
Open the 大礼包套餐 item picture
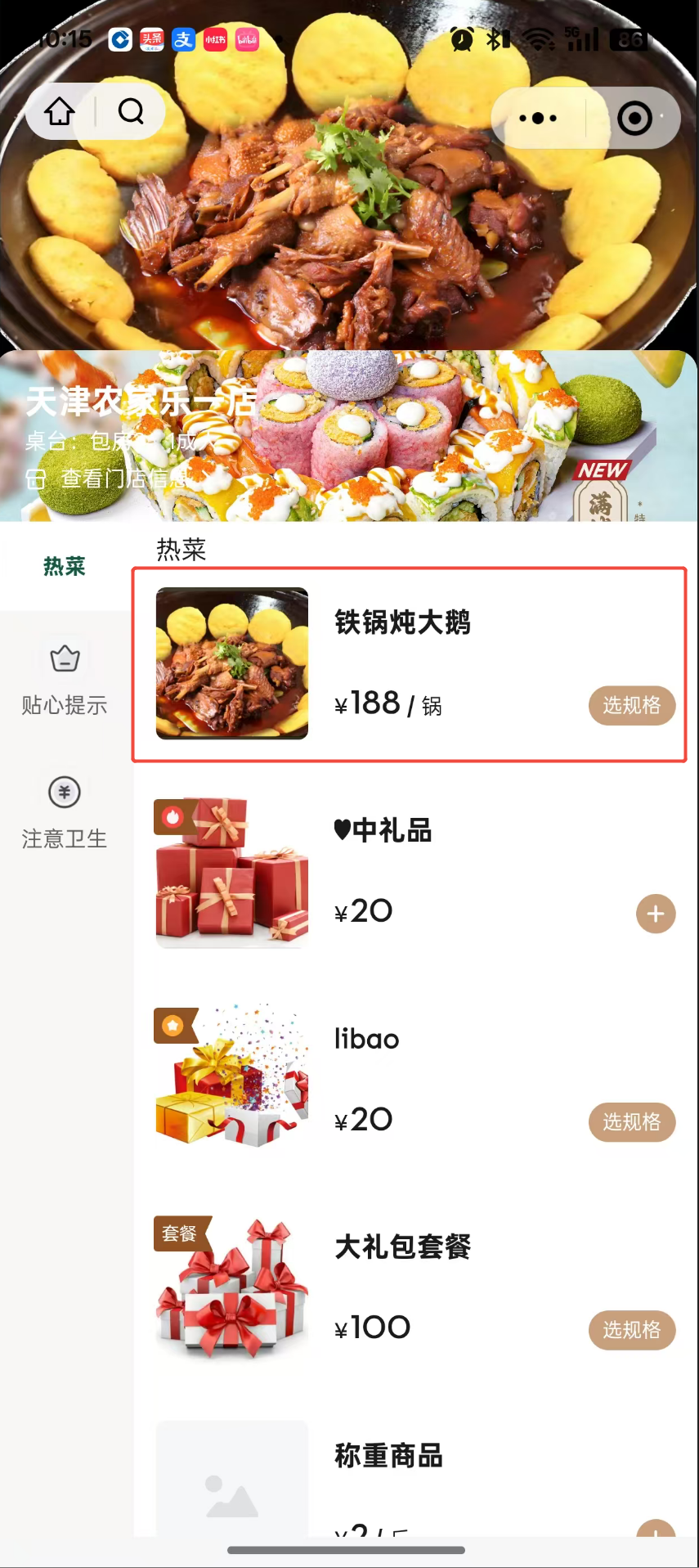click(232, 1288)
